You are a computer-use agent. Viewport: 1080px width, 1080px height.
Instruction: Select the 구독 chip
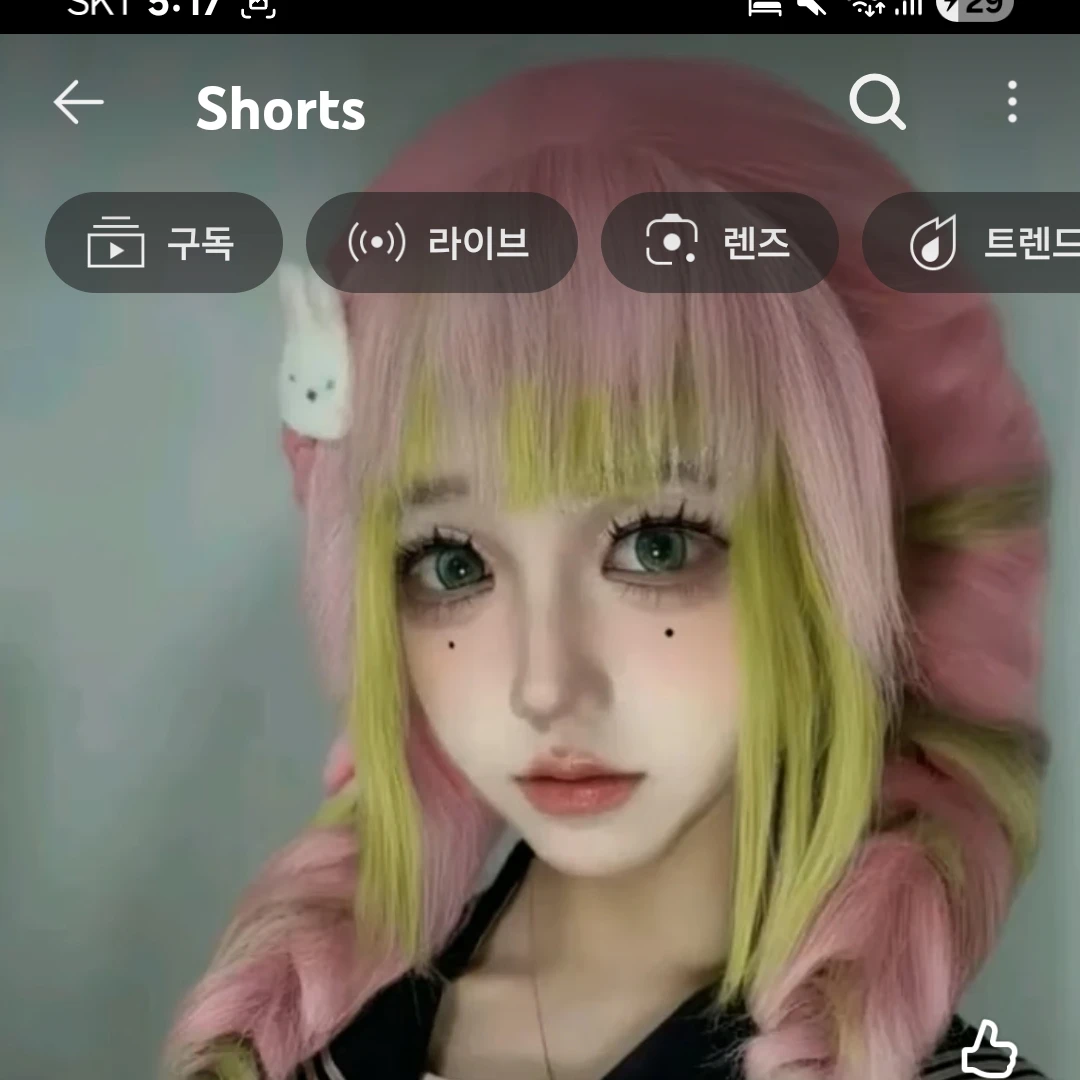tap(164, 243)
